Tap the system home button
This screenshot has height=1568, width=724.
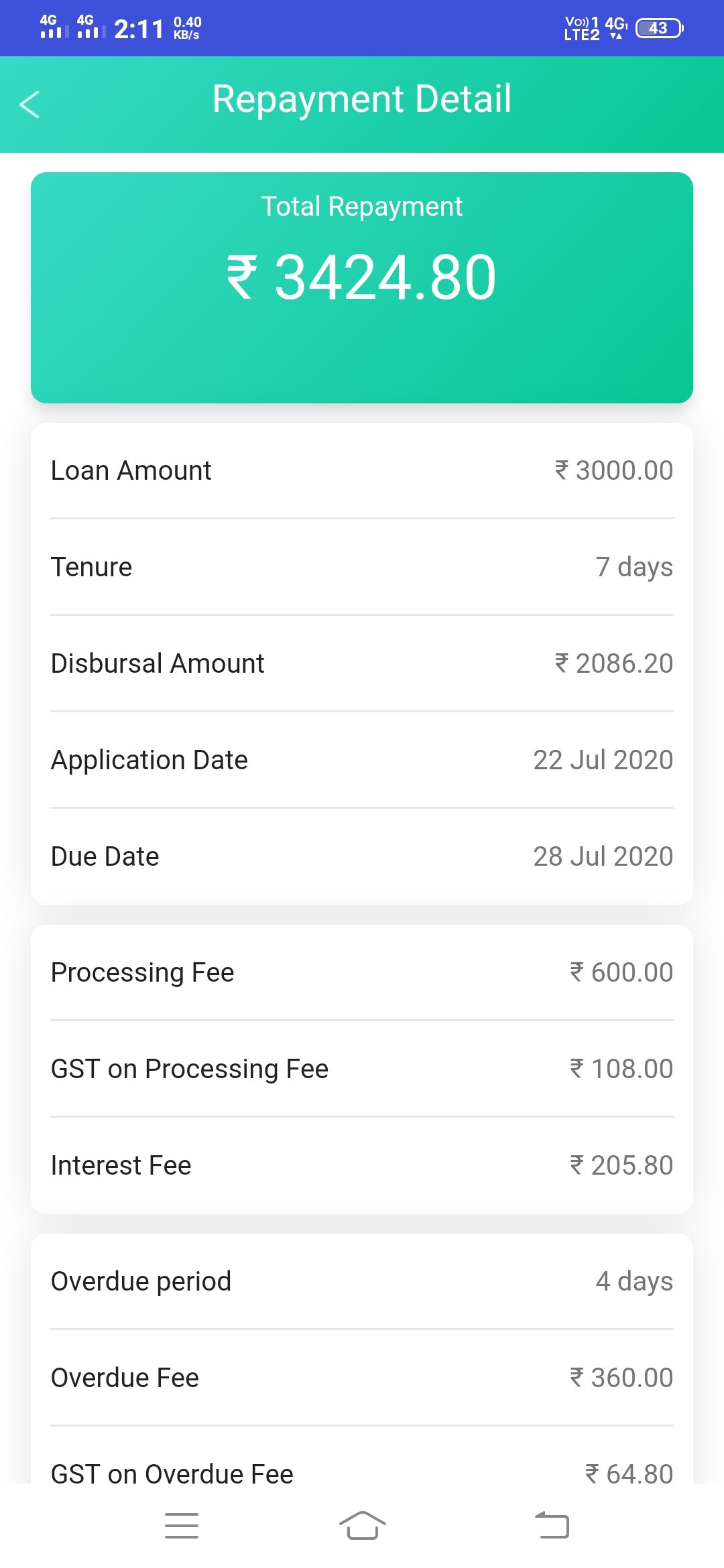coord(362,1526)
